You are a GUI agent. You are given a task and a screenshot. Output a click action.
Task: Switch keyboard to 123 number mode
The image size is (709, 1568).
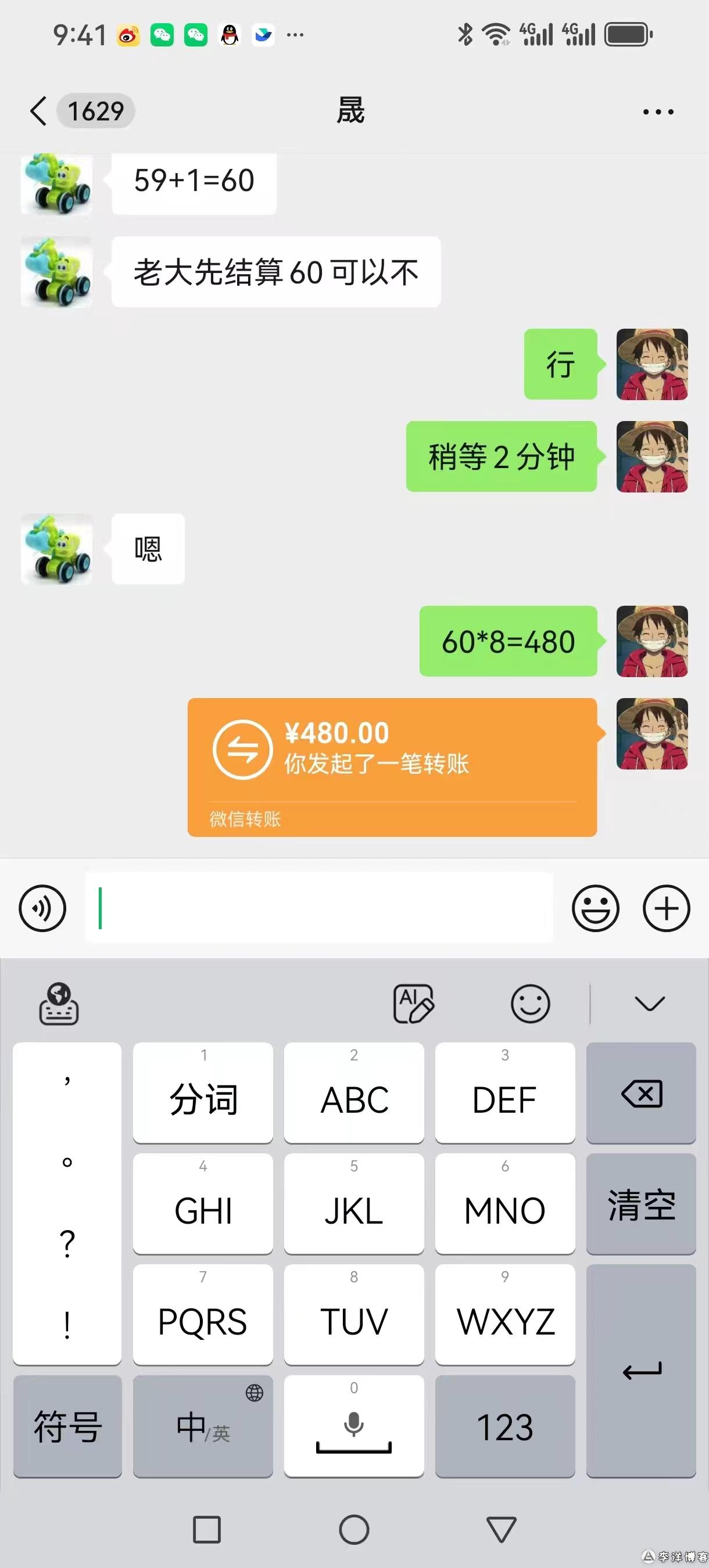click(504, 1426)
